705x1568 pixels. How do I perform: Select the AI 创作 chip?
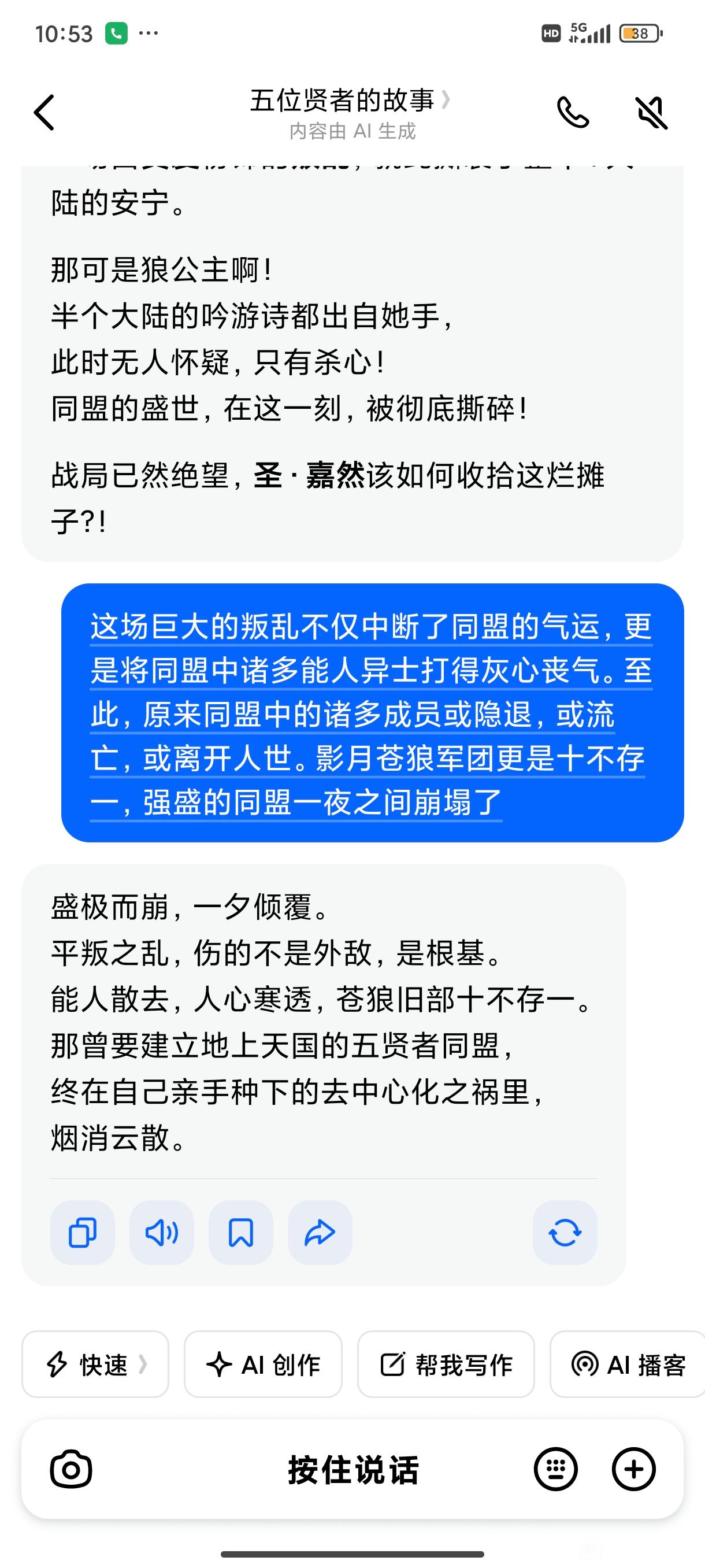click(x=264, y=1364)
